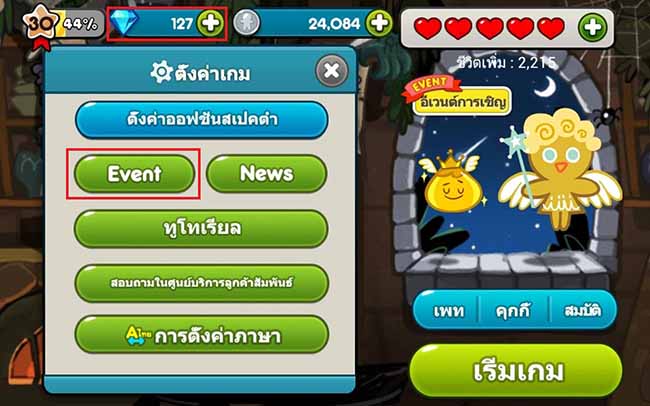Open the News button
The height and width of the screenshot is (406, 650).
tap(266, 173)
